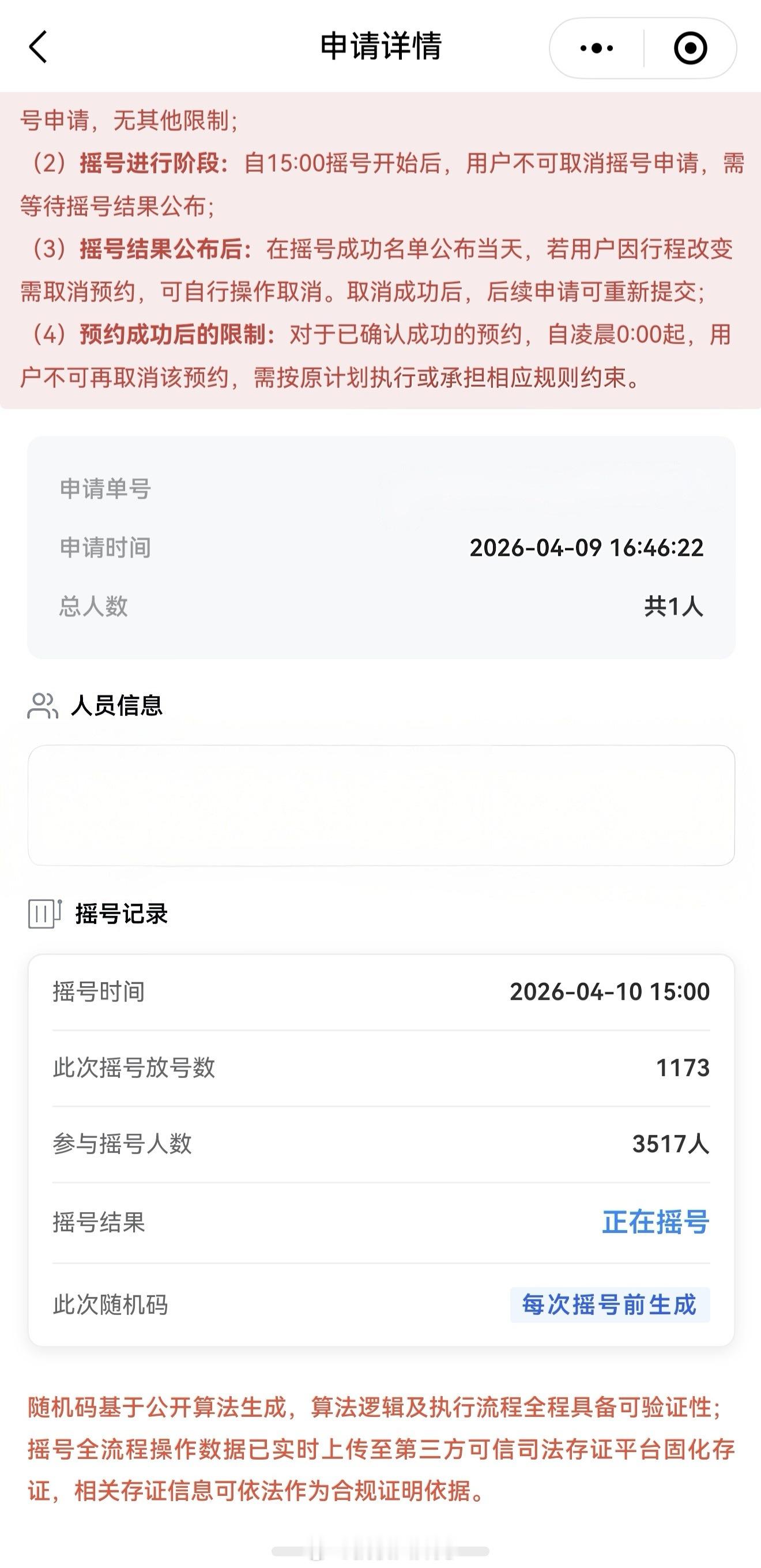Tap the back arrow to return
This screenshot has height=1568, width=761.
click(37, 47)
